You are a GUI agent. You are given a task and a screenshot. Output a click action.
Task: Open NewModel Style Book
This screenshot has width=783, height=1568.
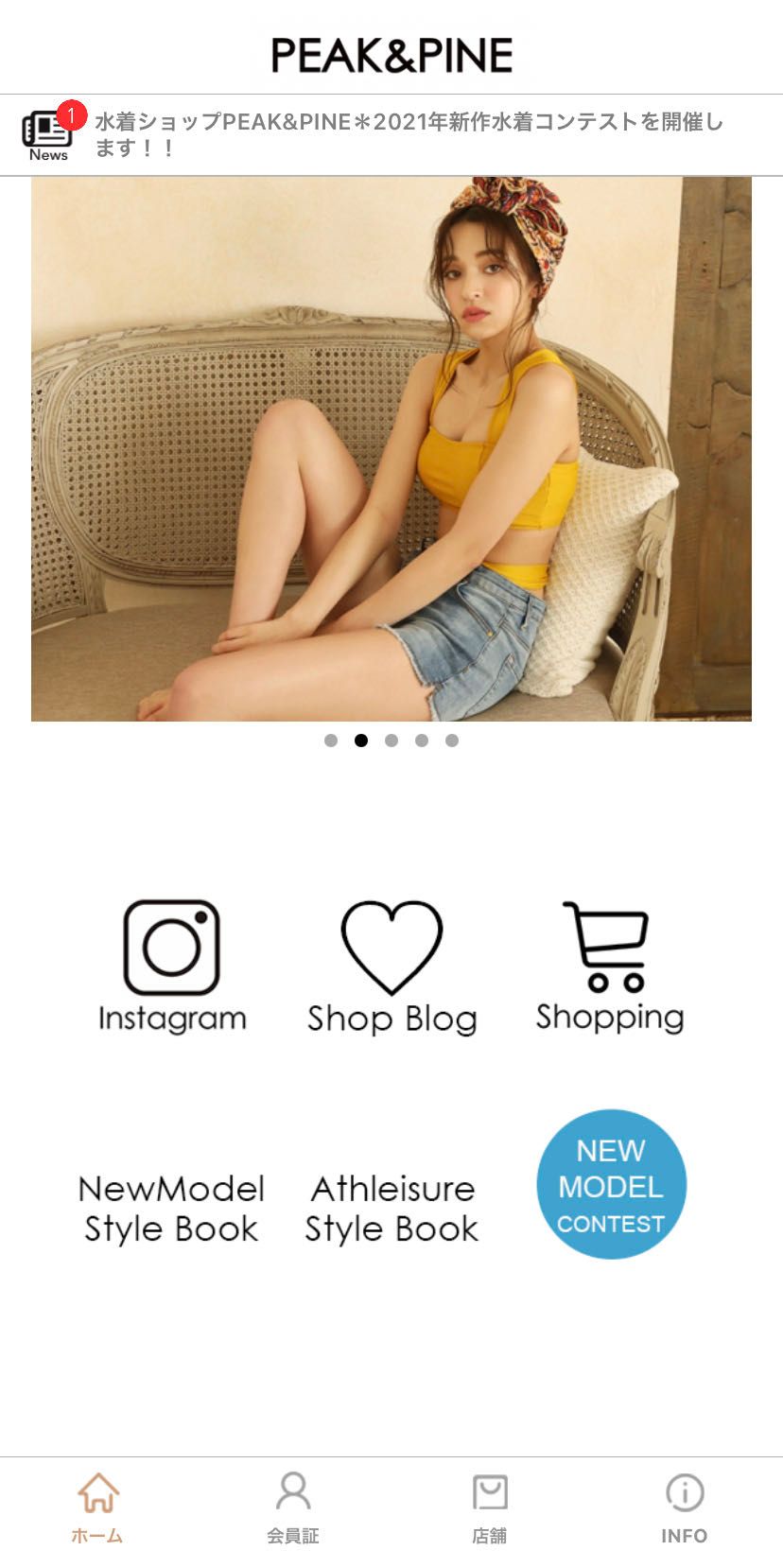(x=171, y=1208)
